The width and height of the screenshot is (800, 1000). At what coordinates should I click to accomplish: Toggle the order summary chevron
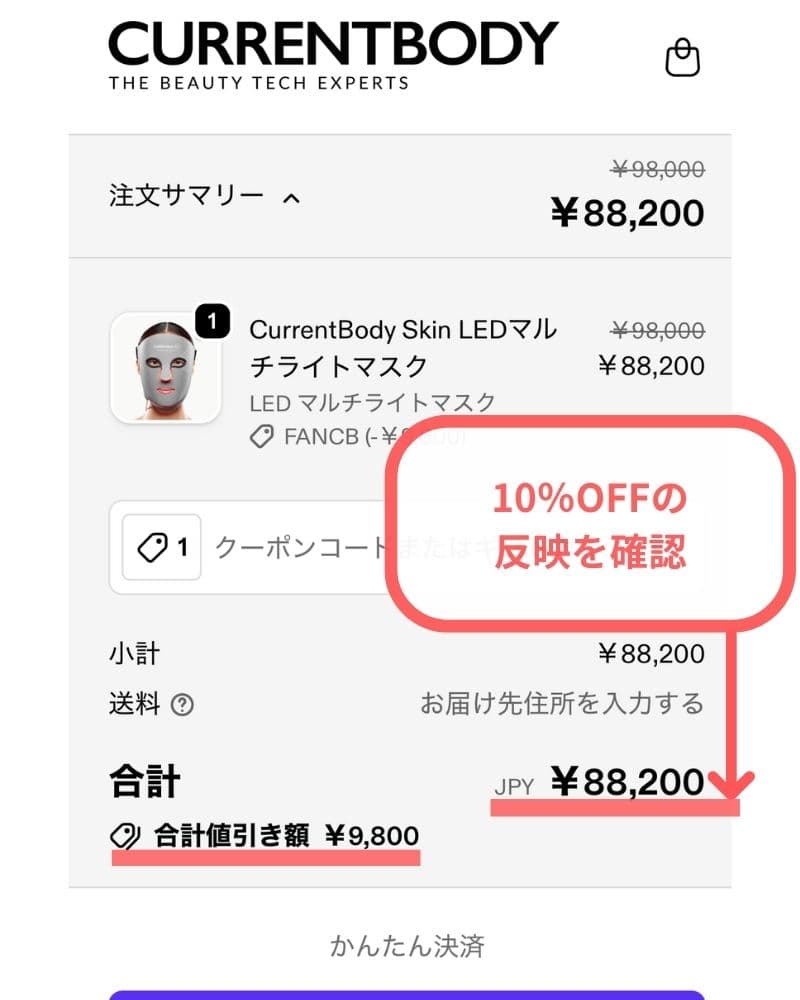pos(291,196)
